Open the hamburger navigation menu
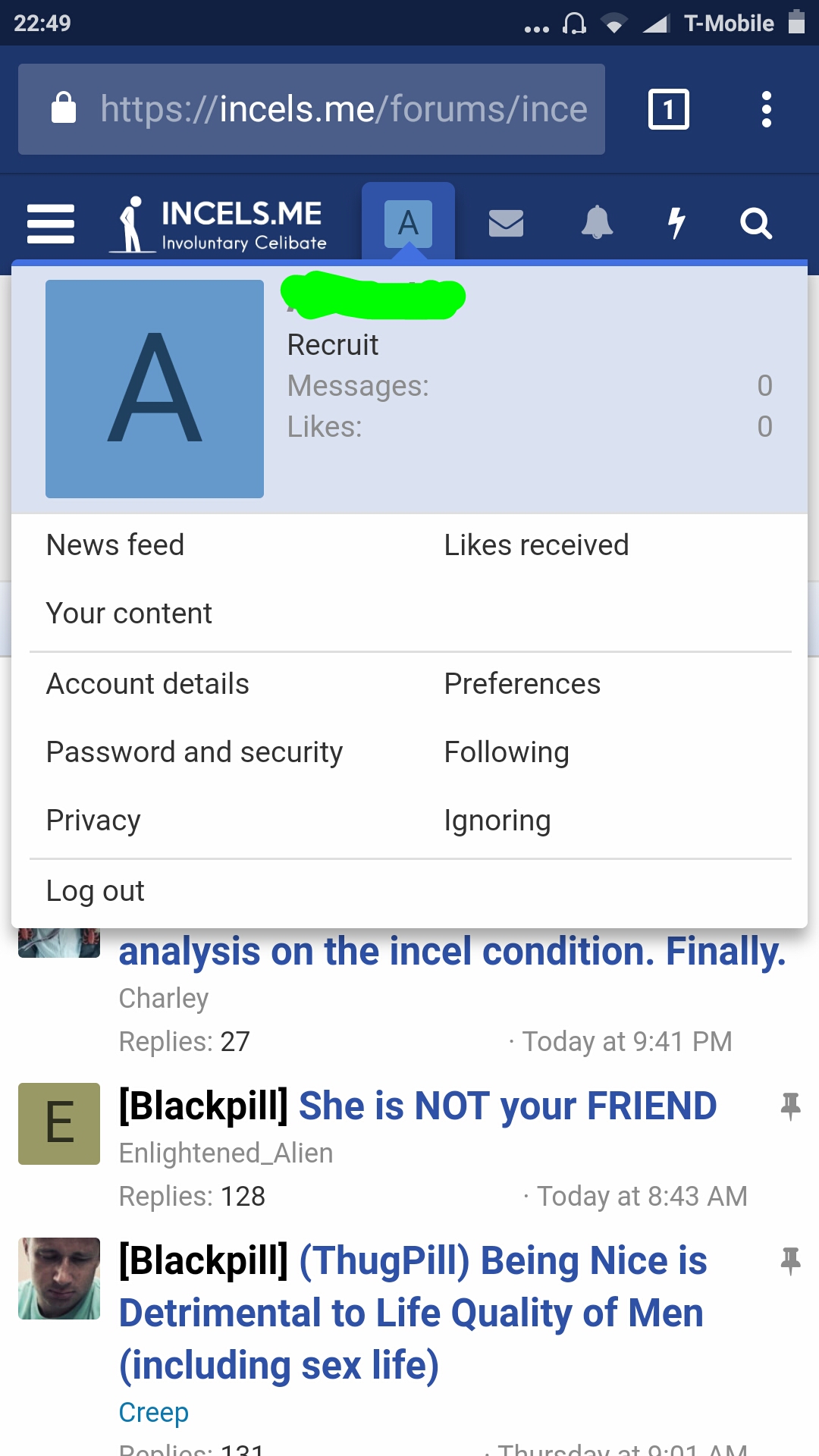819x1456 pixels. 51,224
